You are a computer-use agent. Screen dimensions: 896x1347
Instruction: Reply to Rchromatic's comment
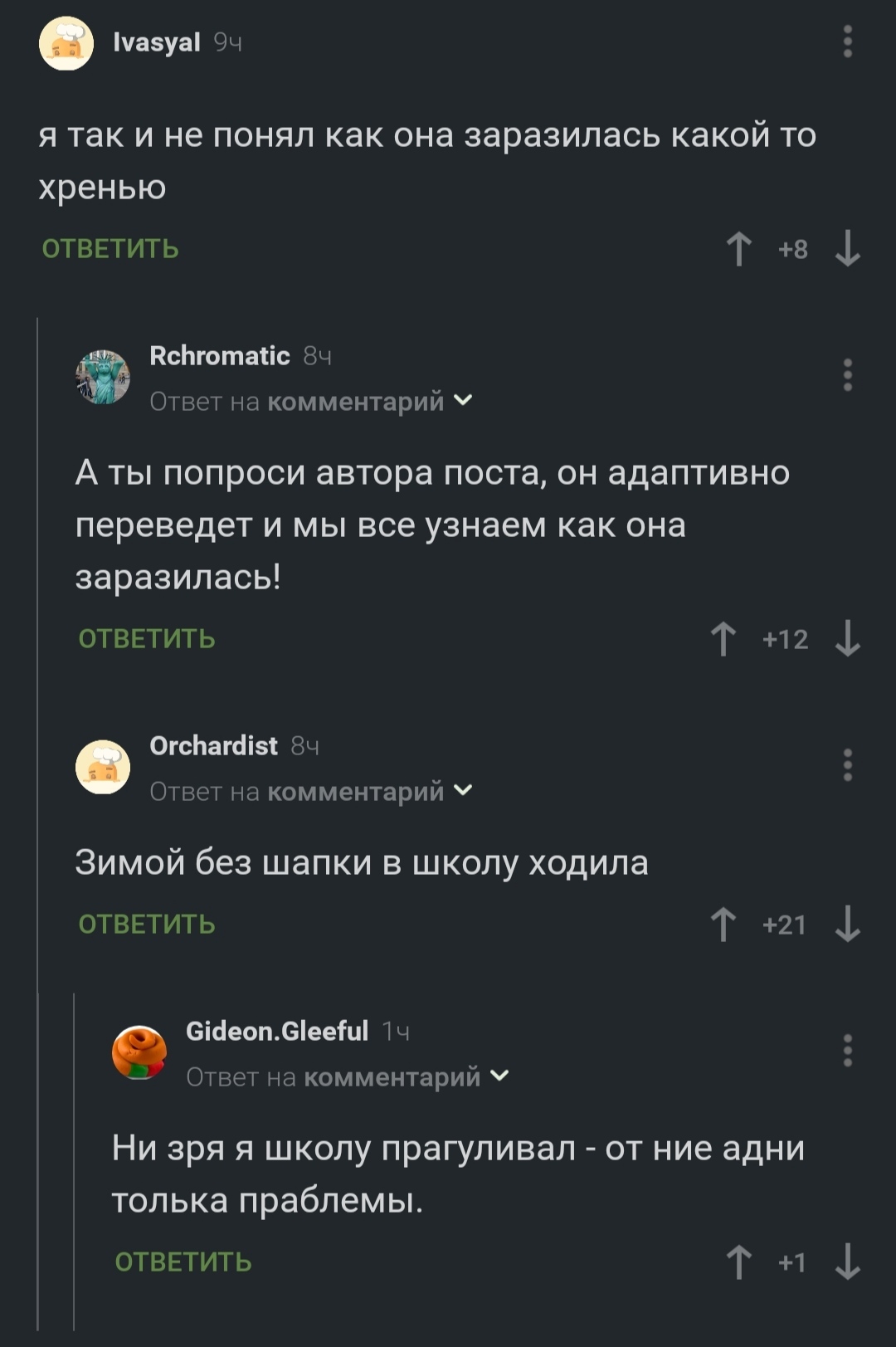(x=147, y=639)
